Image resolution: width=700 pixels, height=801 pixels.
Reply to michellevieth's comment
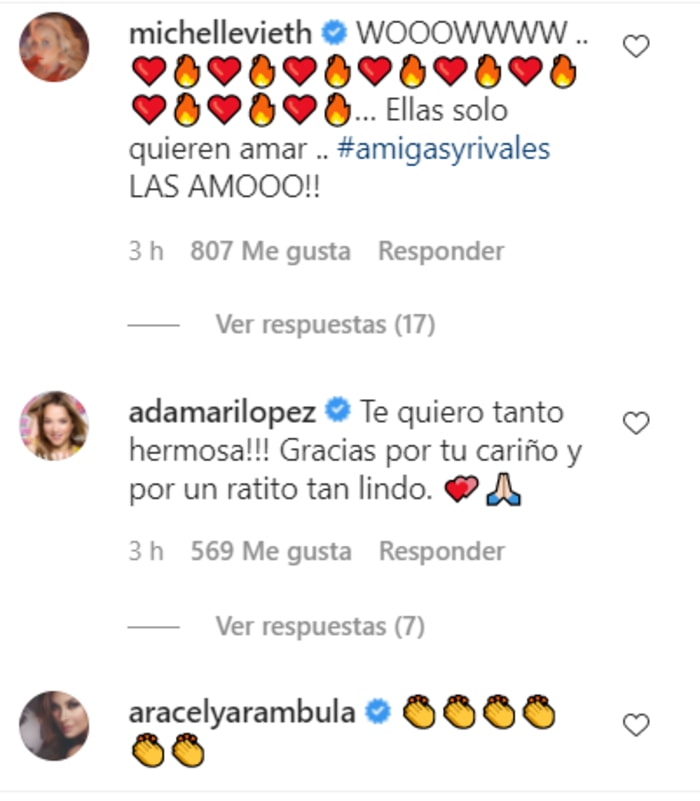point(441,251)
